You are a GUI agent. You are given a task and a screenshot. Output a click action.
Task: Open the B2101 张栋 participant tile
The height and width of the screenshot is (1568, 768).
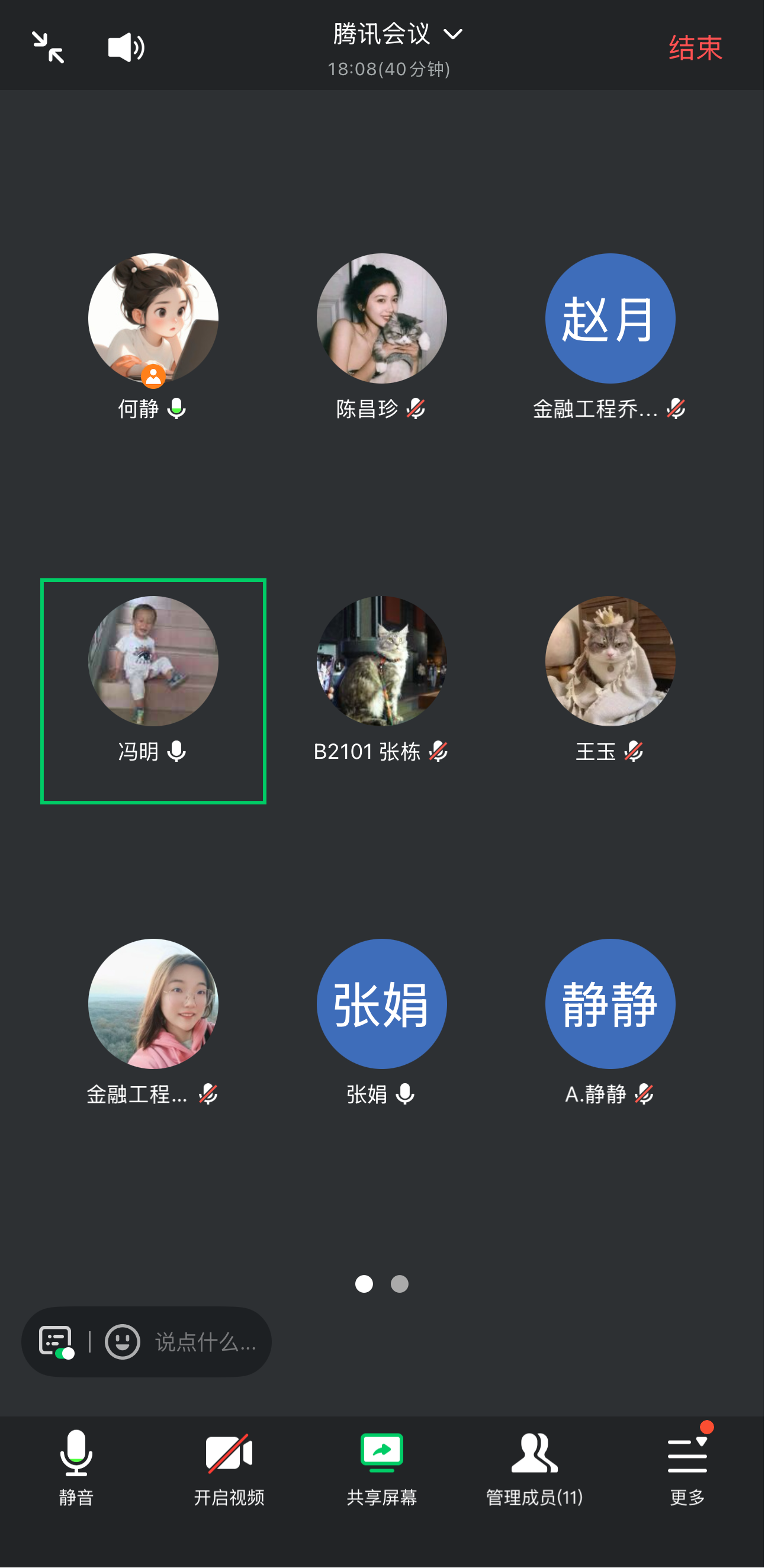pyautogui.click(x=381, y=661)
